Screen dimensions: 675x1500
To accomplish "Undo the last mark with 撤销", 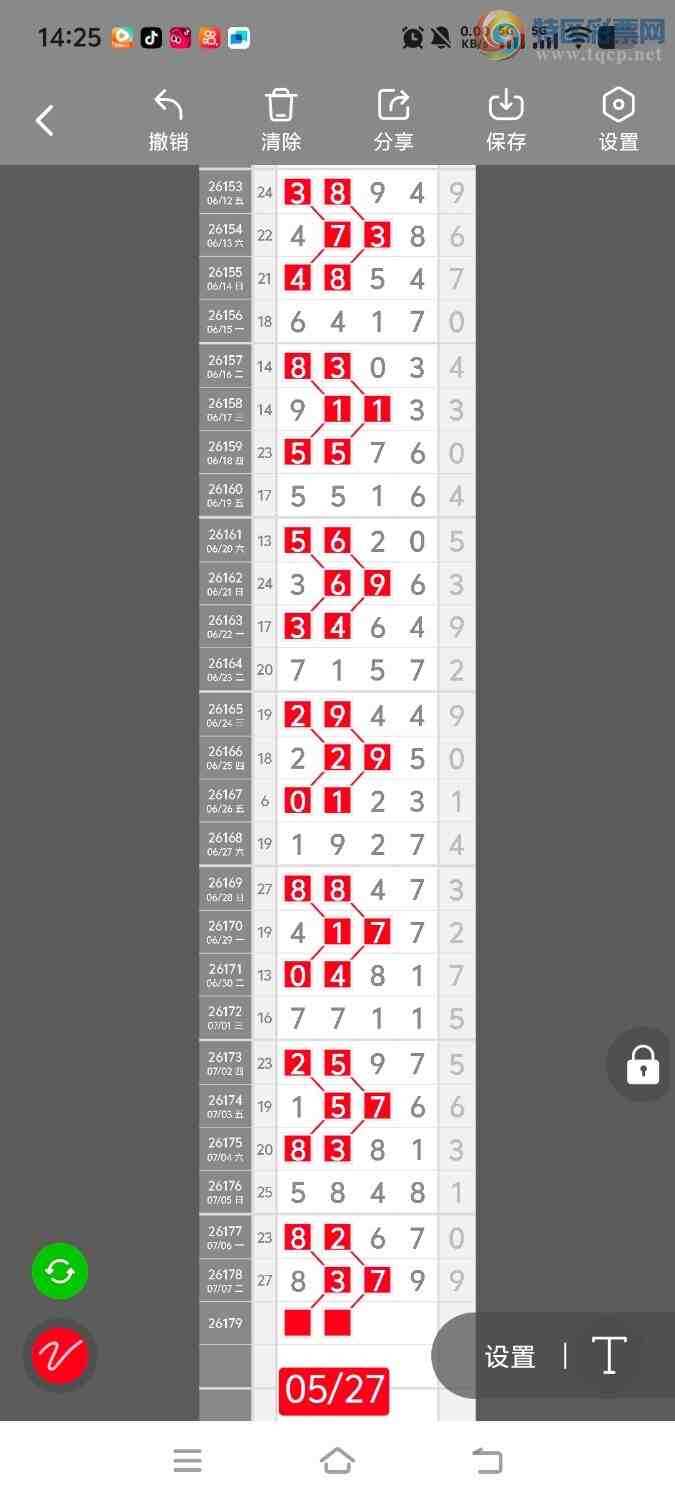I will [168, 120].
